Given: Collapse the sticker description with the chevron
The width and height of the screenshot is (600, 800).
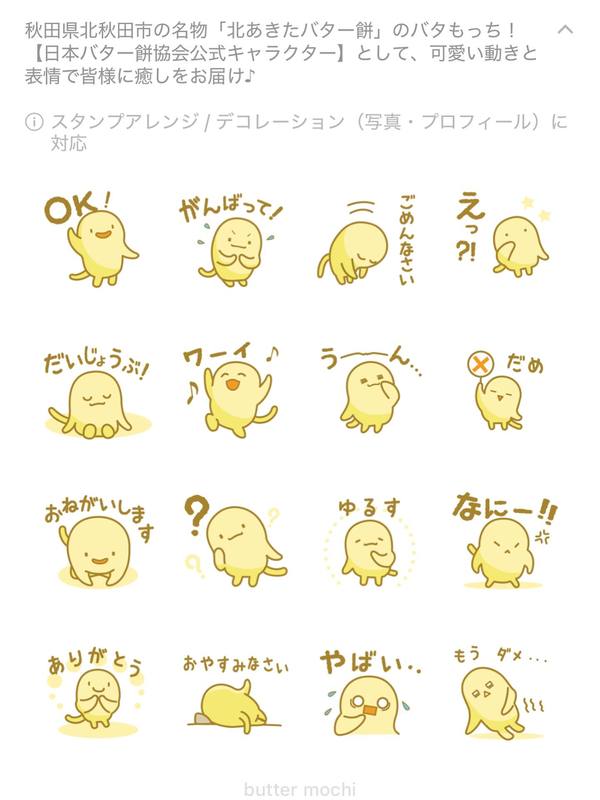Looking at the screenshot, I should pos(564,29).
